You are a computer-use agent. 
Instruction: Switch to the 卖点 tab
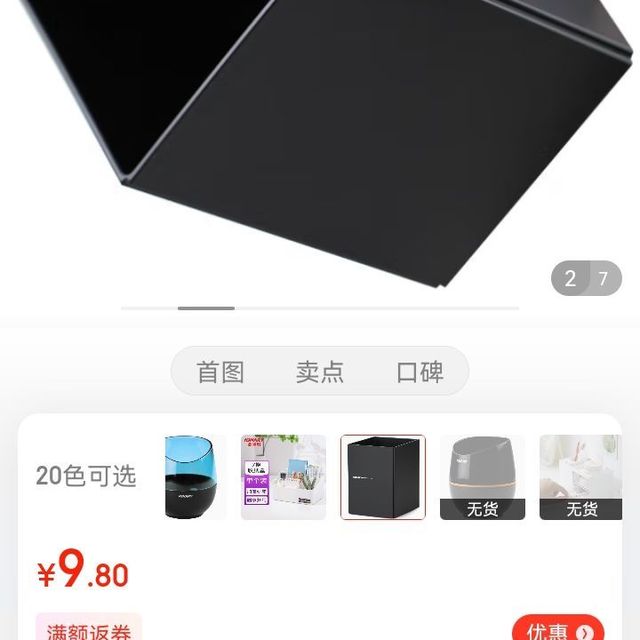click(320, 372)
